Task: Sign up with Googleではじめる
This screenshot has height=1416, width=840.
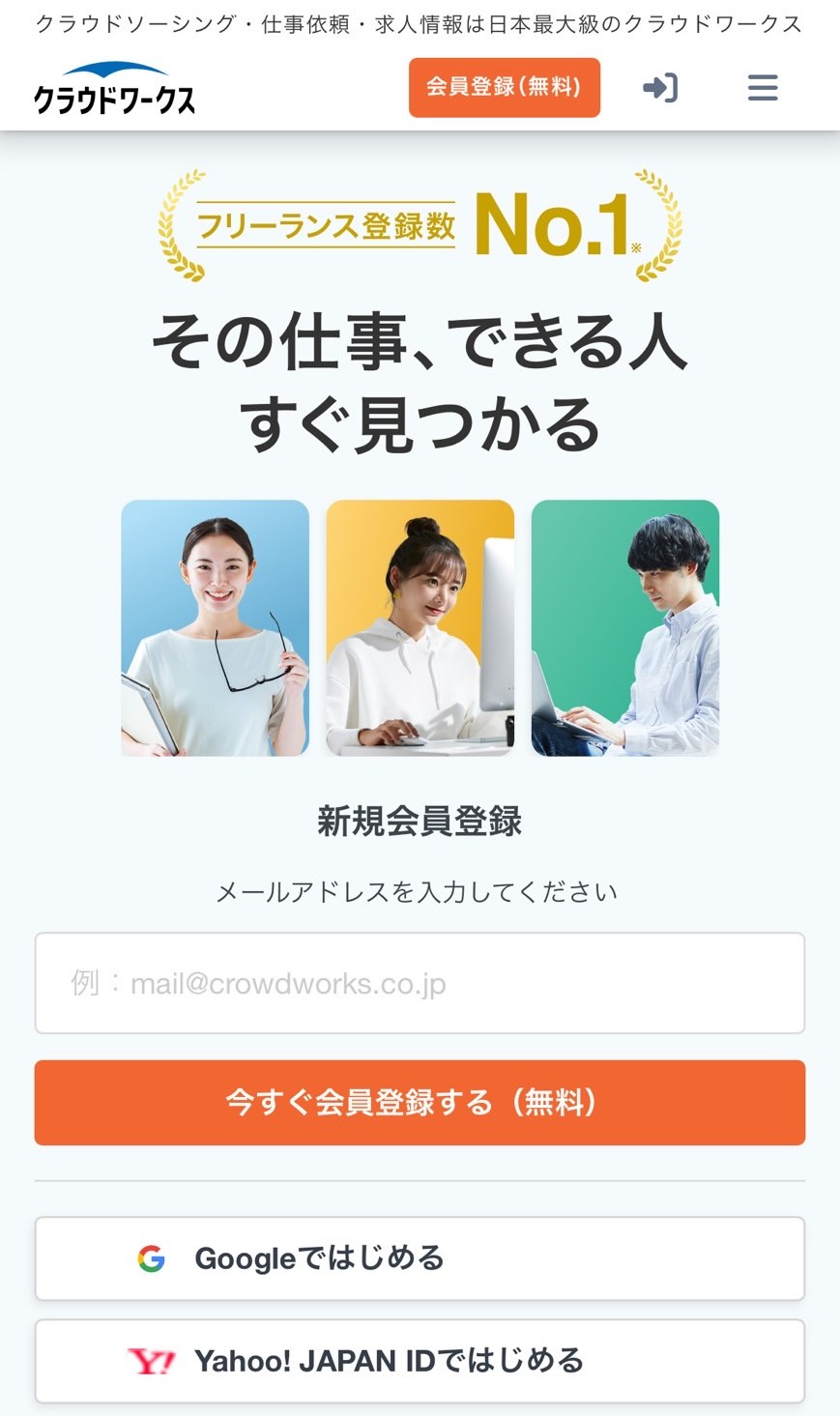Action: [420, 1258]
